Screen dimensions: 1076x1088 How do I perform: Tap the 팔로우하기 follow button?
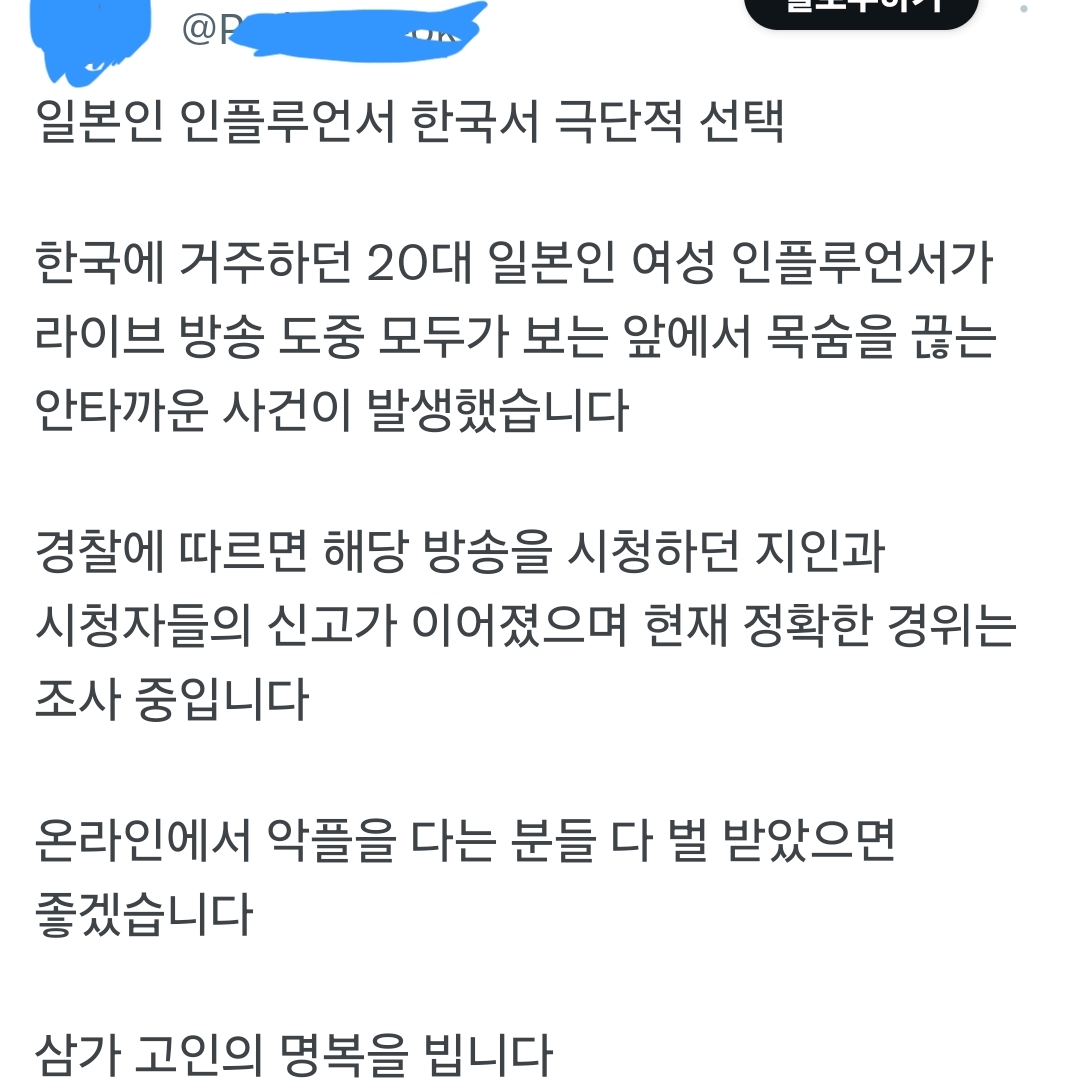pyautogui.click(x=861, y=10)
